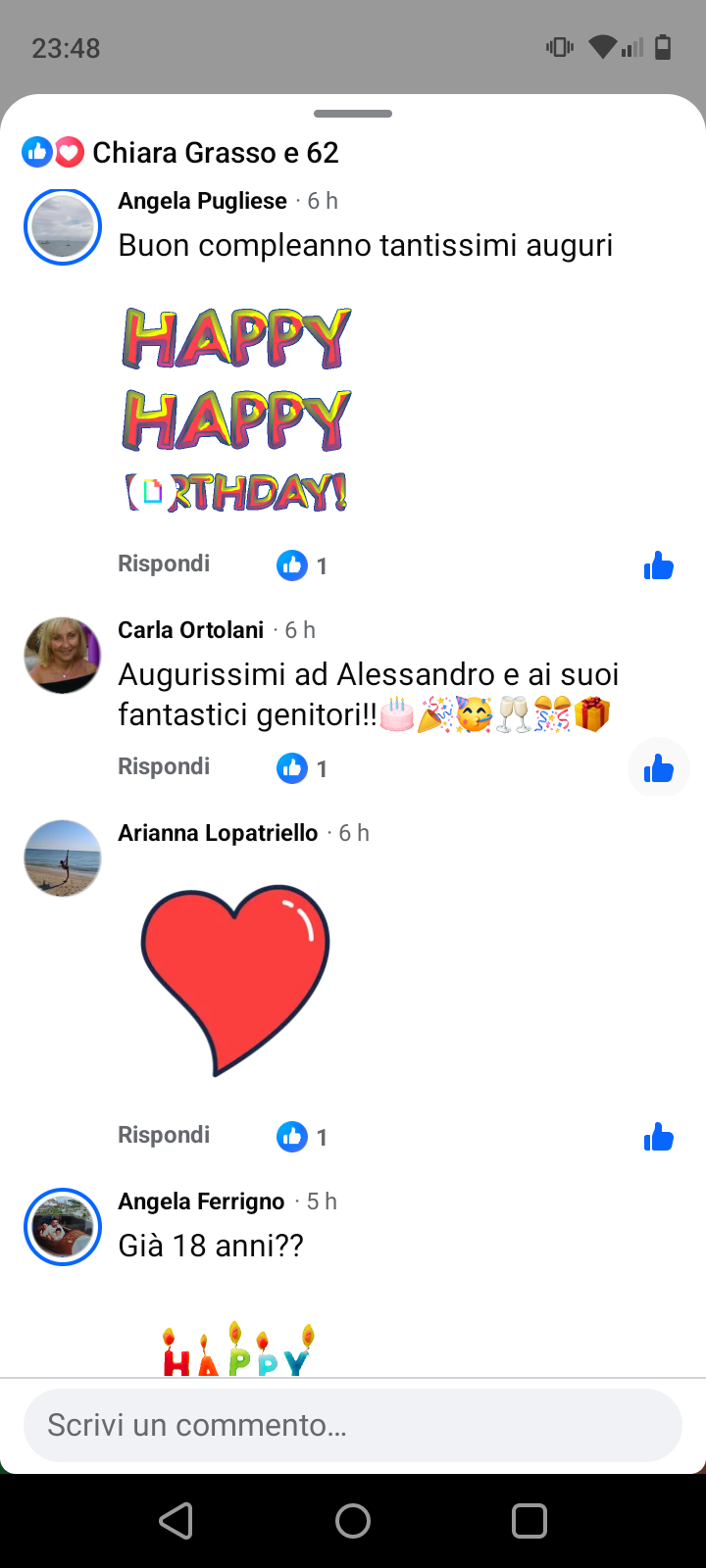Tap the Scrivi un commento field

352,1425
